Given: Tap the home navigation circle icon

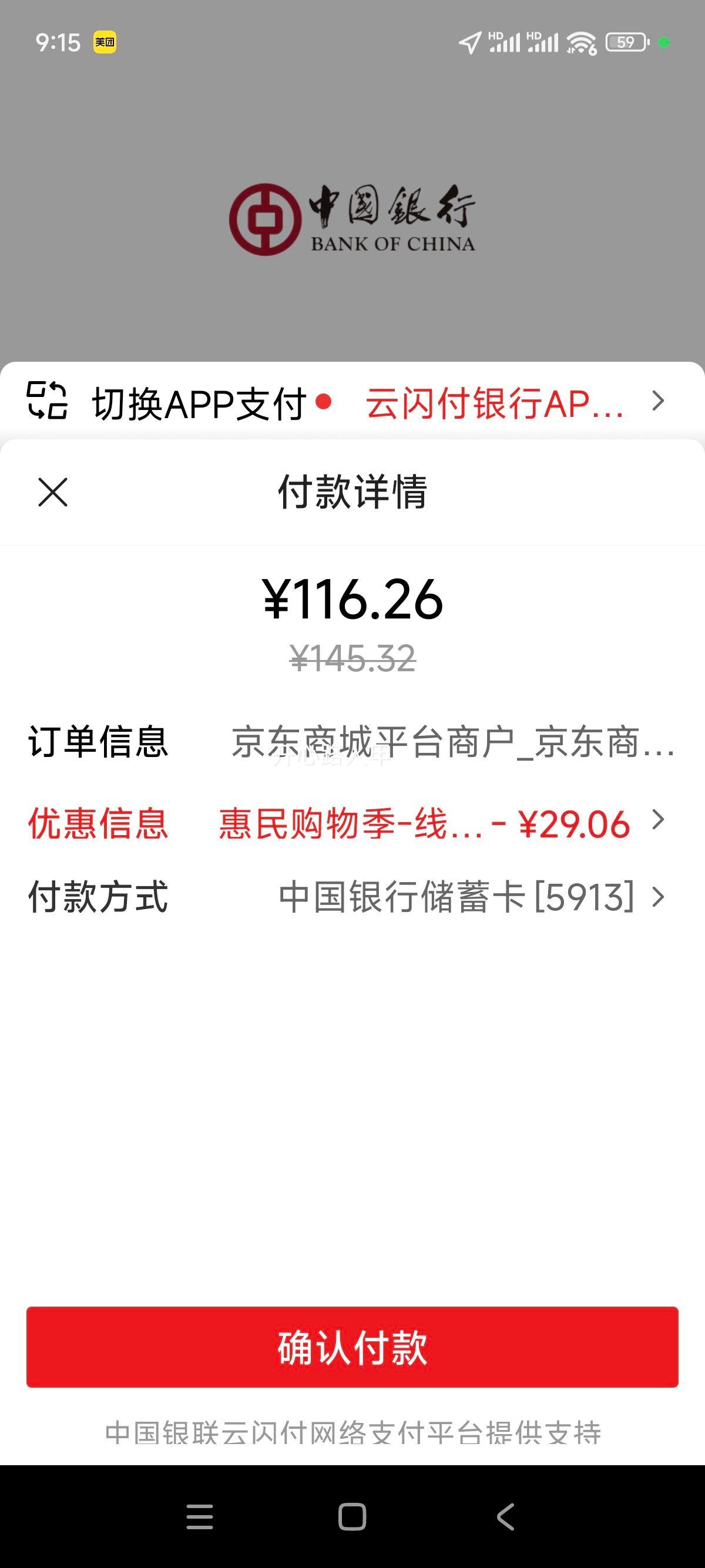Looking at the screenshot, I should pos(352,1516).
